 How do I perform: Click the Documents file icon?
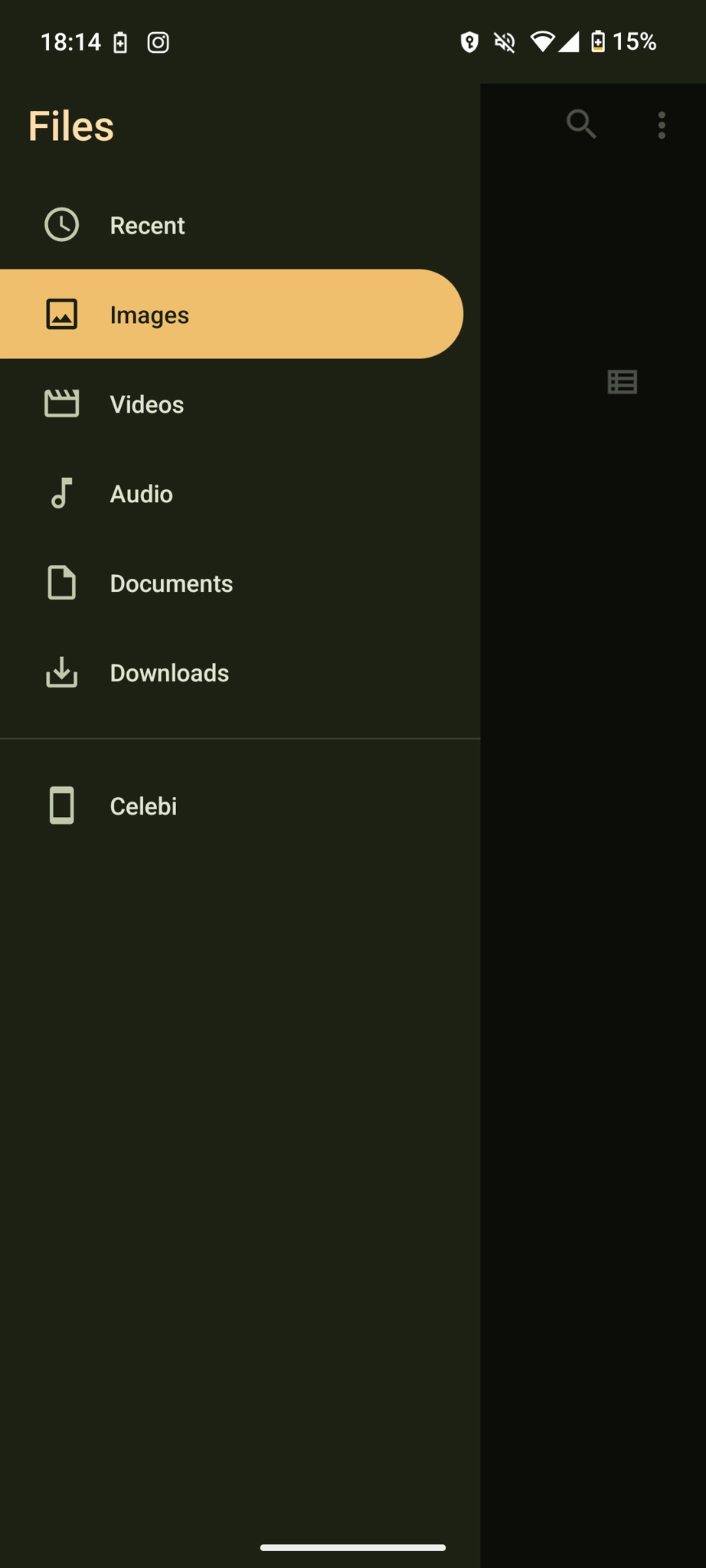pos(62,583)
